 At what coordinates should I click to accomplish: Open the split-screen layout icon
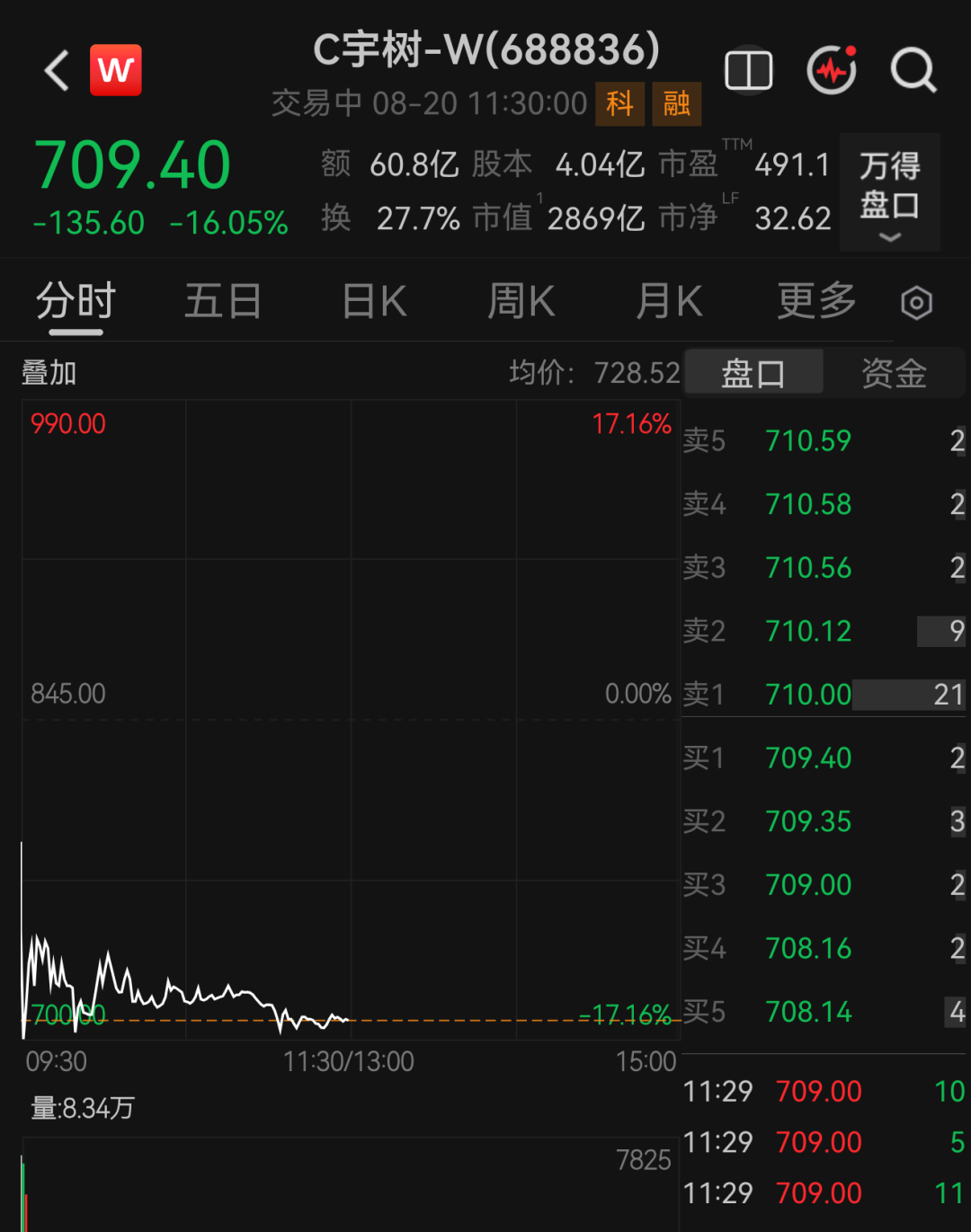[748, 70]
